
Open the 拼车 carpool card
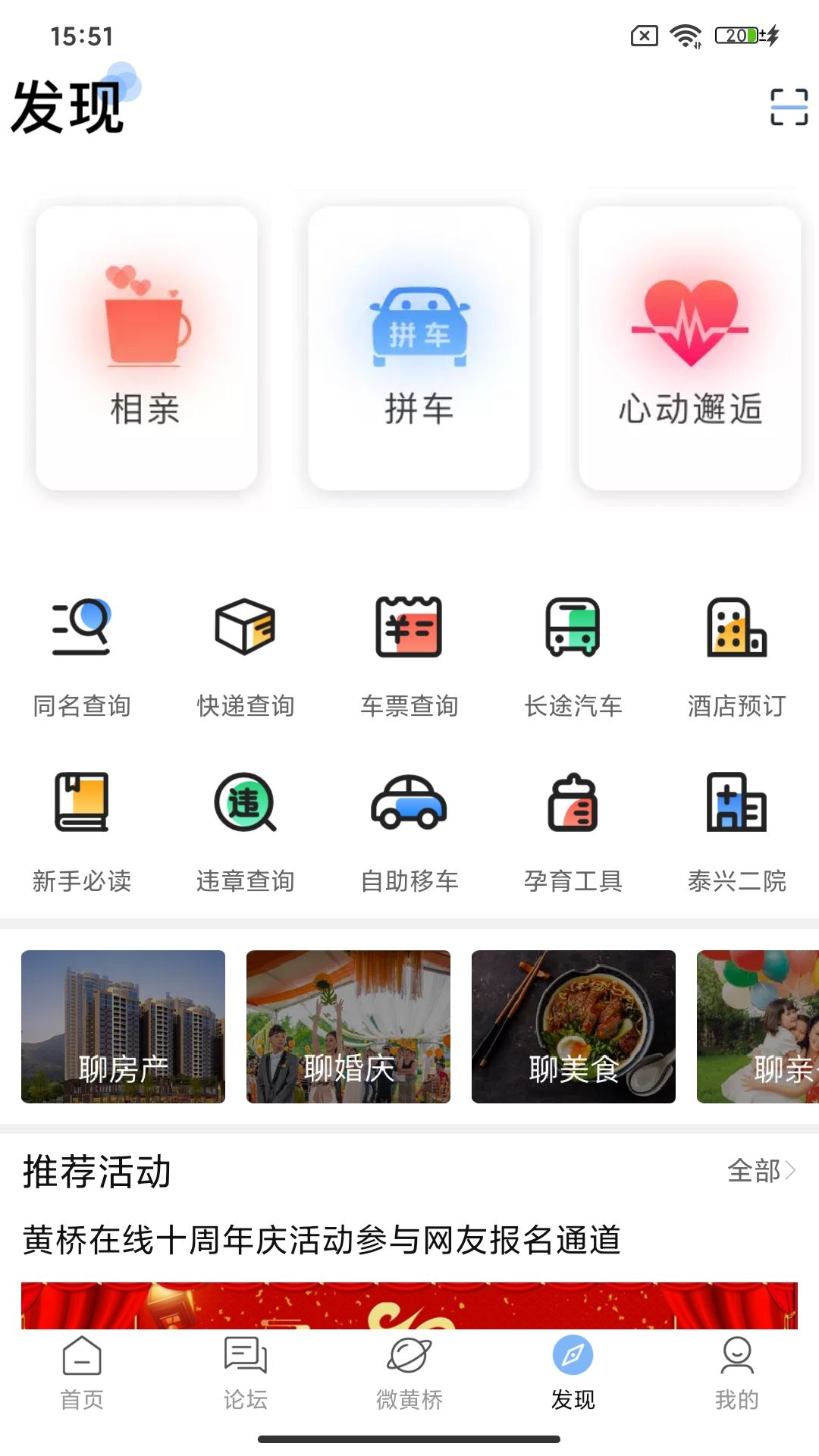point(419,348)
